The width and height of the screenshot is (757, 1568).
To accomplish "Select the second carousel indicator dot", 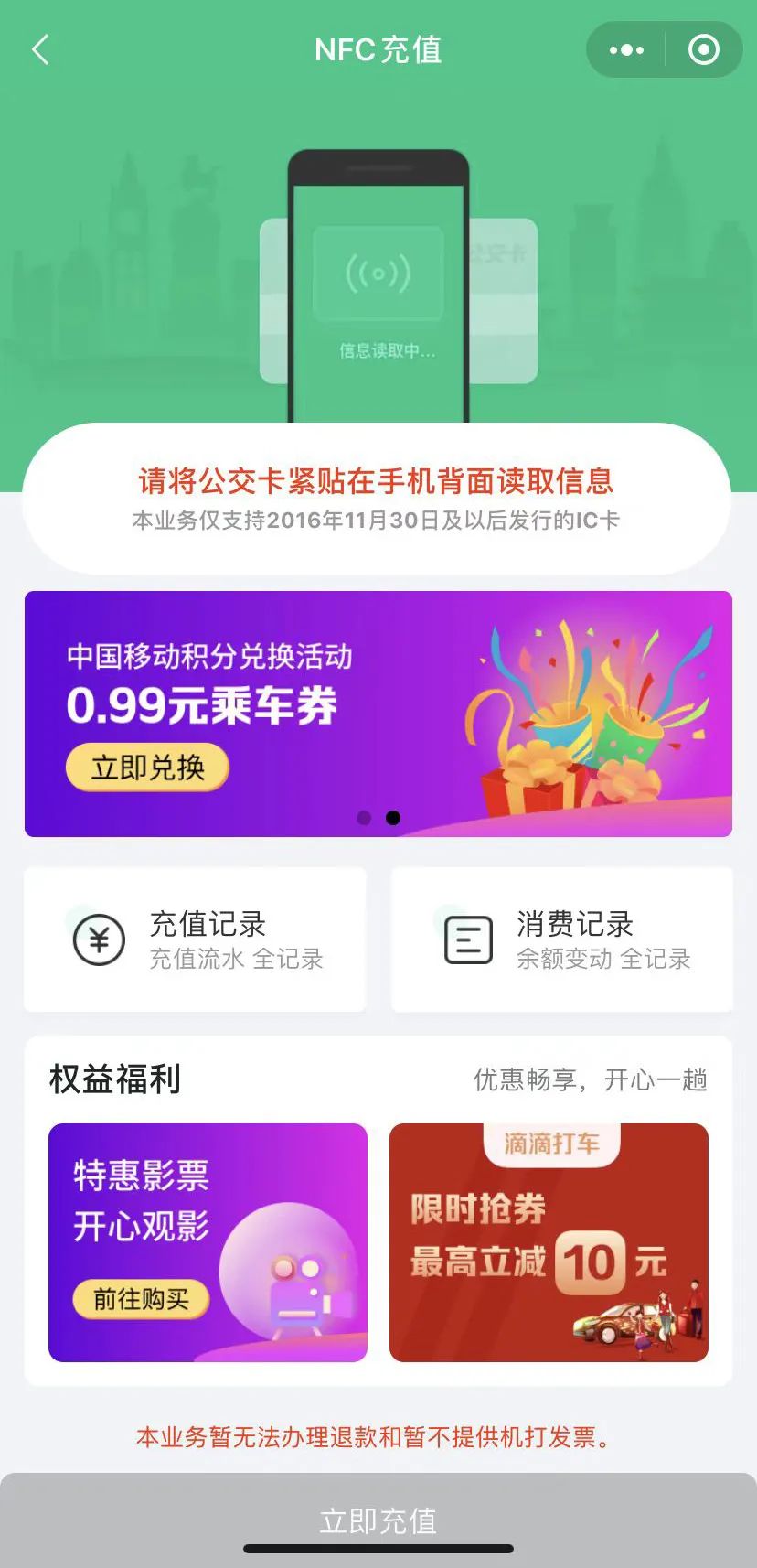I will pyautogui.click(x=393, y=818).
